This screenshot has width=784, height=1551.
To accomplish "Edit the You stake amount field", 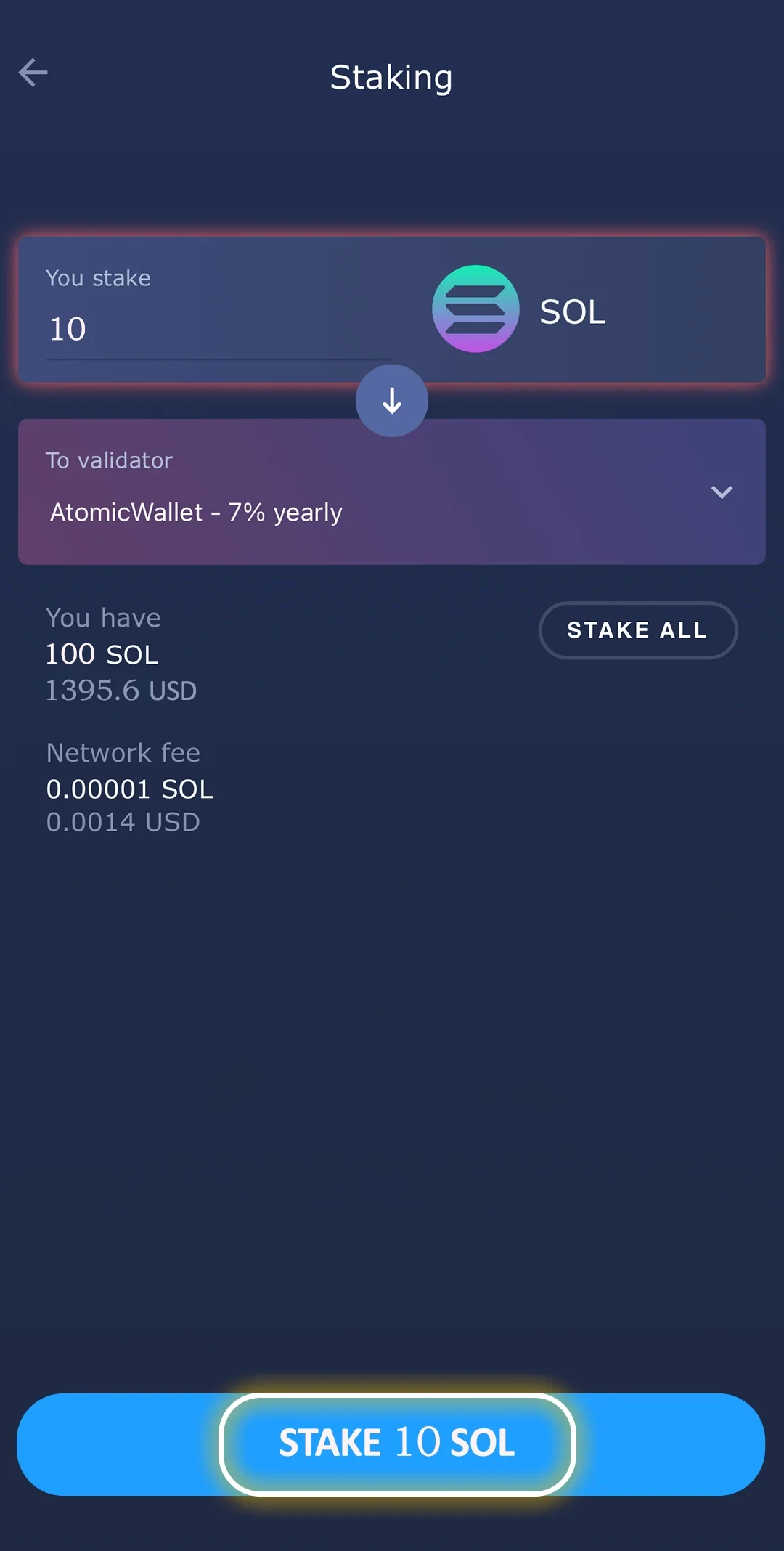I will [x=218, y=330].
